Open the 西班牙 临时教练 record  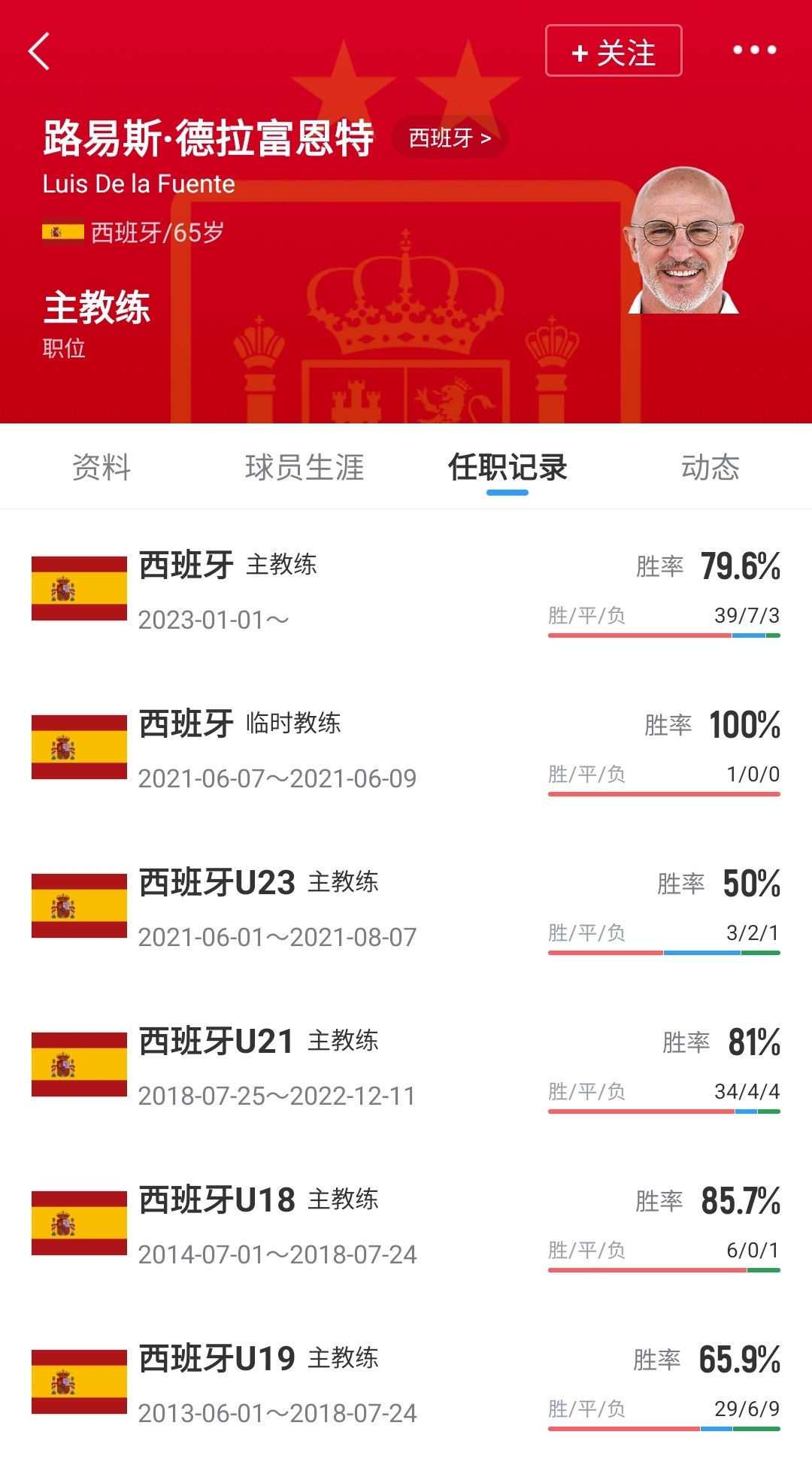[x=406, y=748]
